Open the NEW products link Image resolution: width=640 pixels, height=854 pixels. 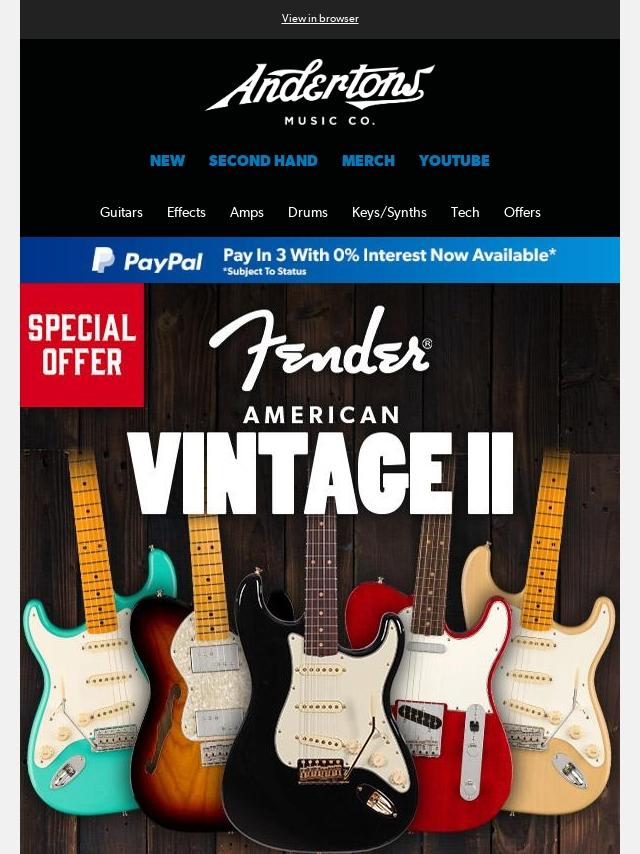coord(167,161)
